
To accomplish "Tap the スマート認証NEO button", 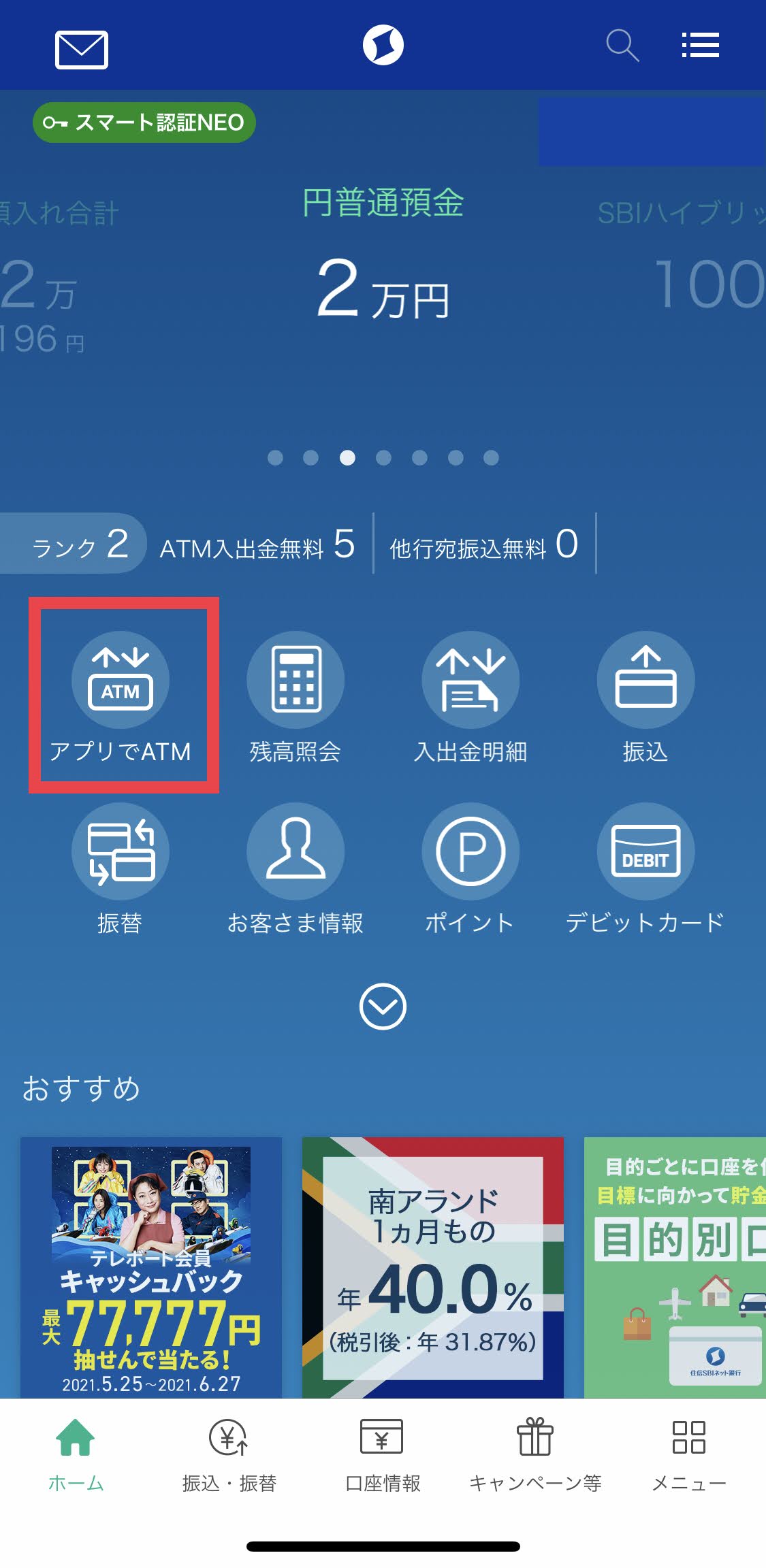I will [x=144, y=122].
